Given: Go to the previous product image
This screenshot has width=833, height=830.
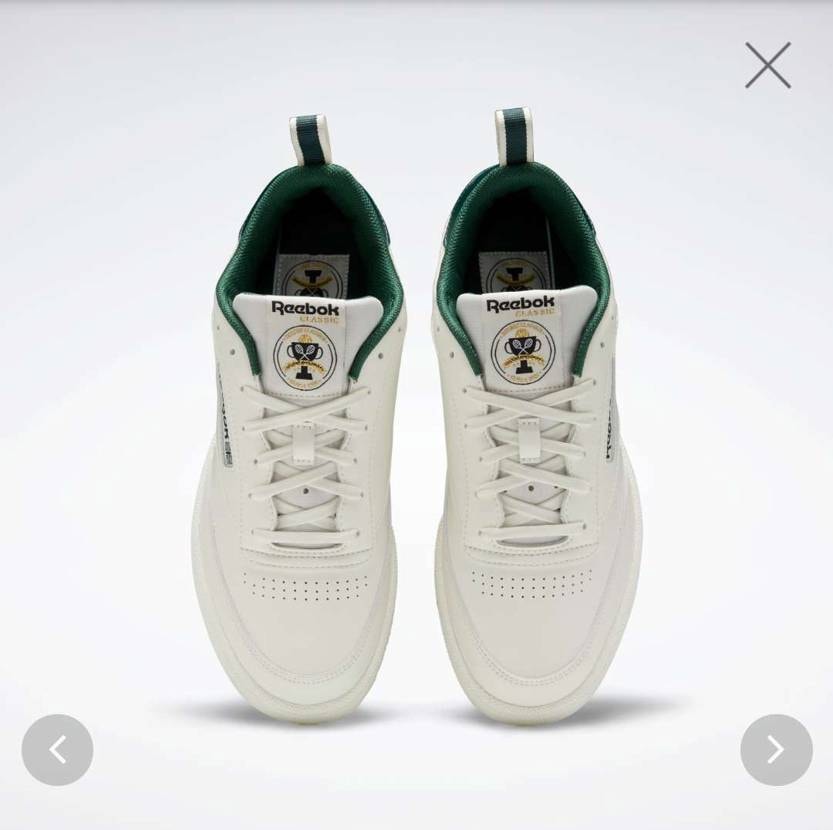Looking at the screenshot, I should coord(57,749).
